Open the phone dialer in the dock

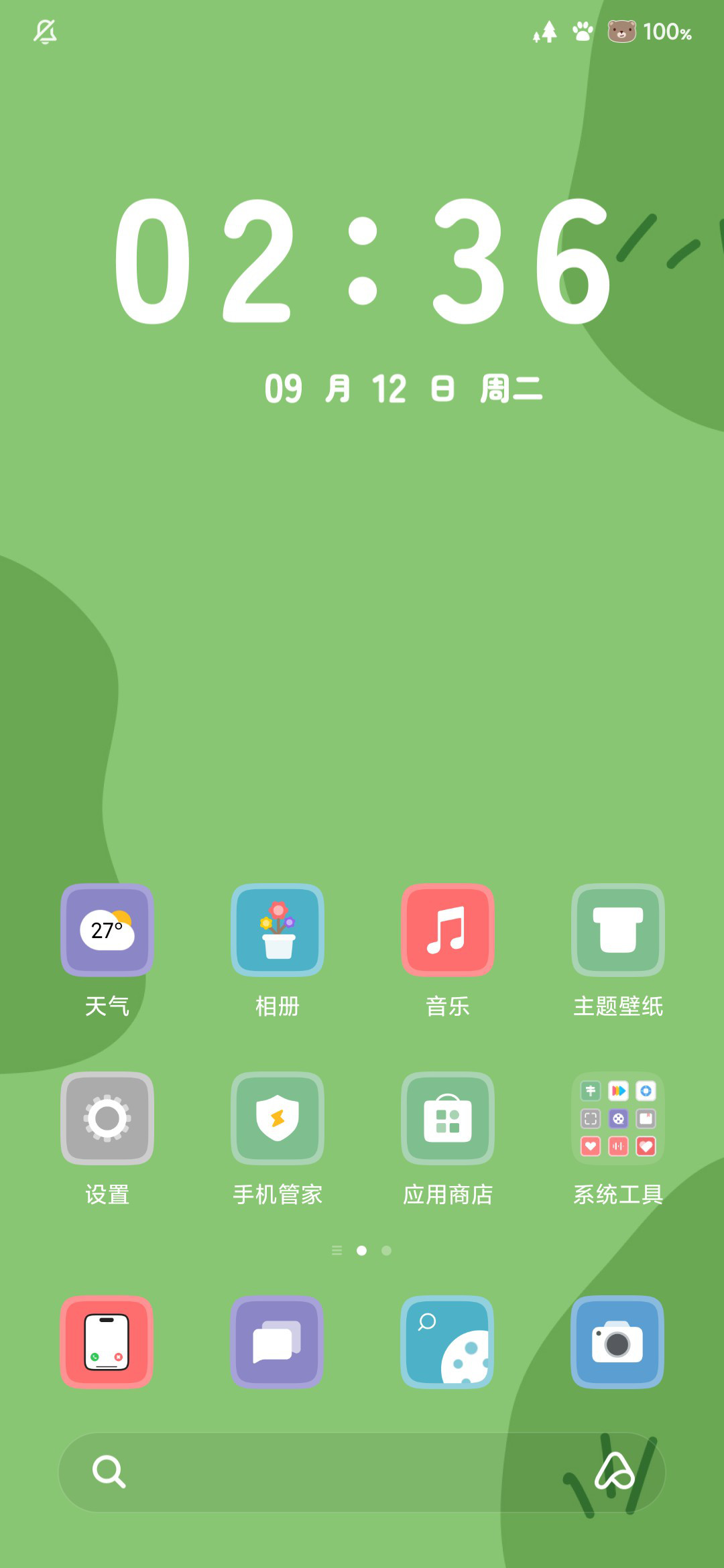click(107, 1342)
